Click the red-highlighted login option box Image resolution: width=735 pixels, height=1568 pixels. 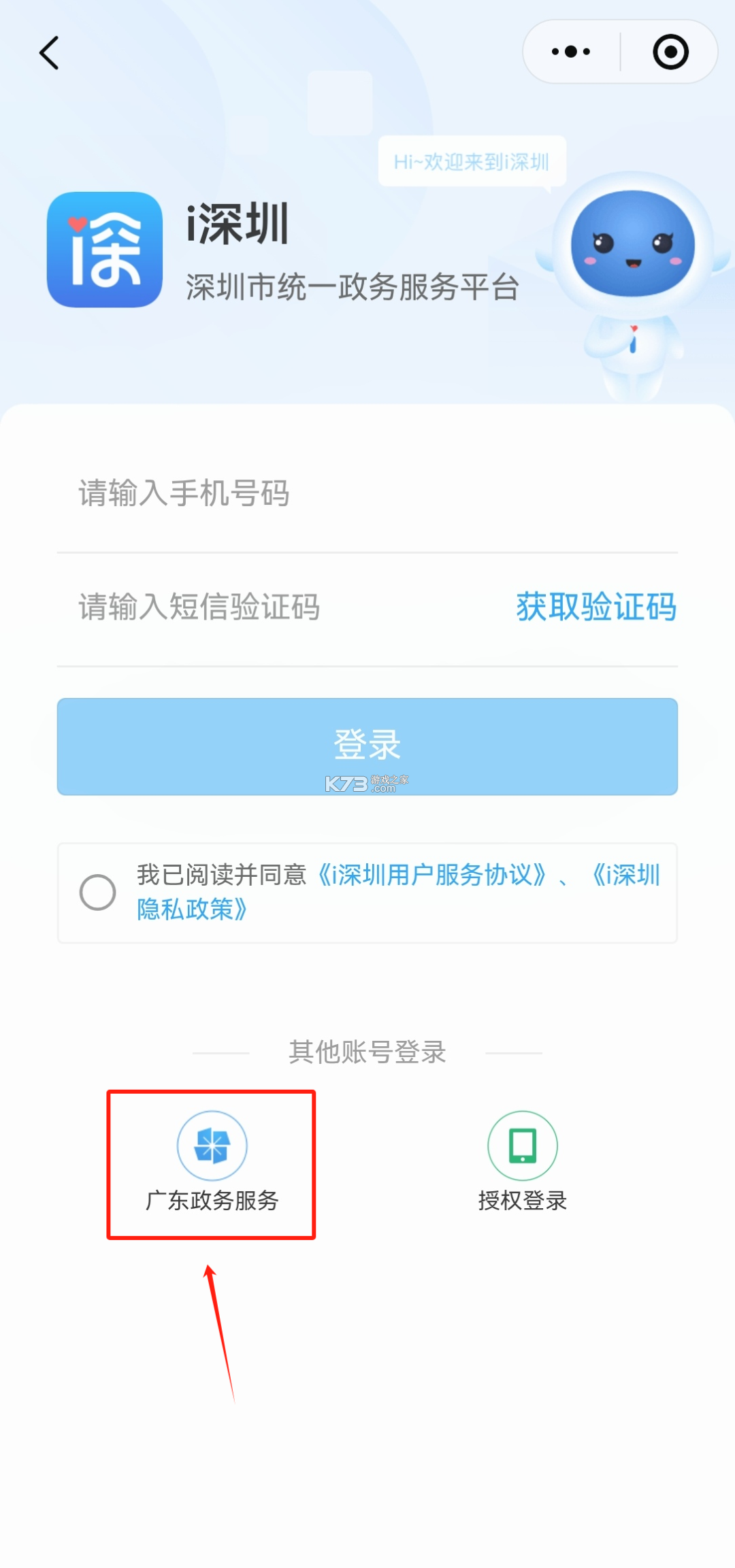coord(211,1167)
